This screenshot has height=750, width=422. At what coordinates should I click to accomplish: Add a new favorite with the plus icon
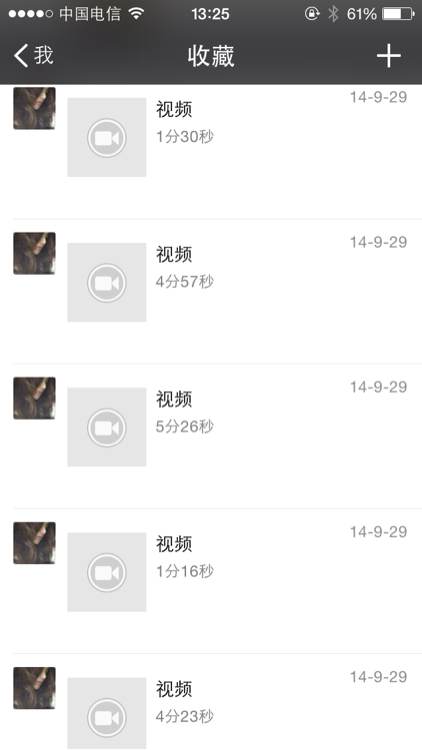click(x=389, y=56)
